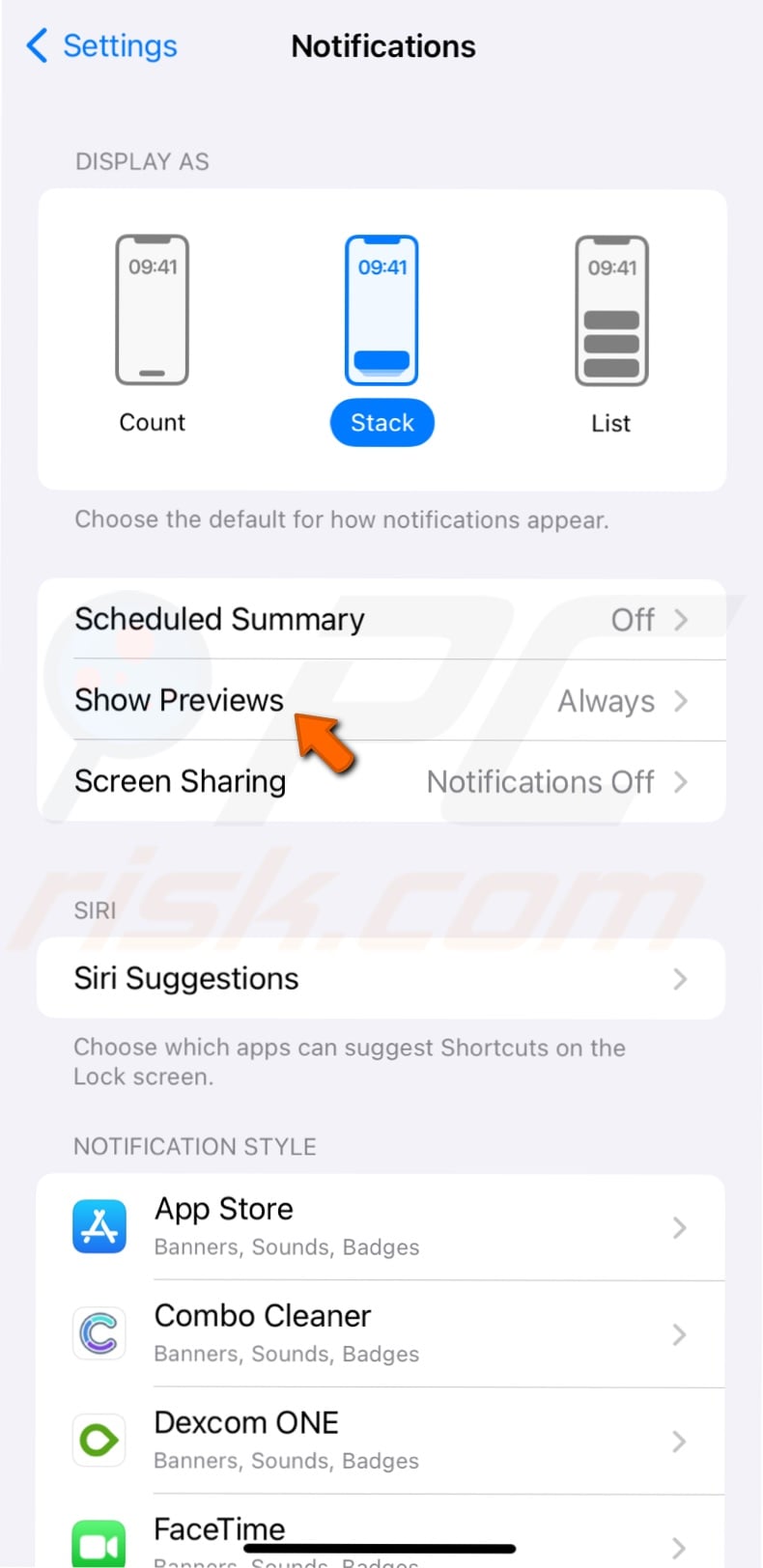763x1568 pixels.
Task: Open Combo Cleaner notification settings
Action: click(x=381, y=1333)
